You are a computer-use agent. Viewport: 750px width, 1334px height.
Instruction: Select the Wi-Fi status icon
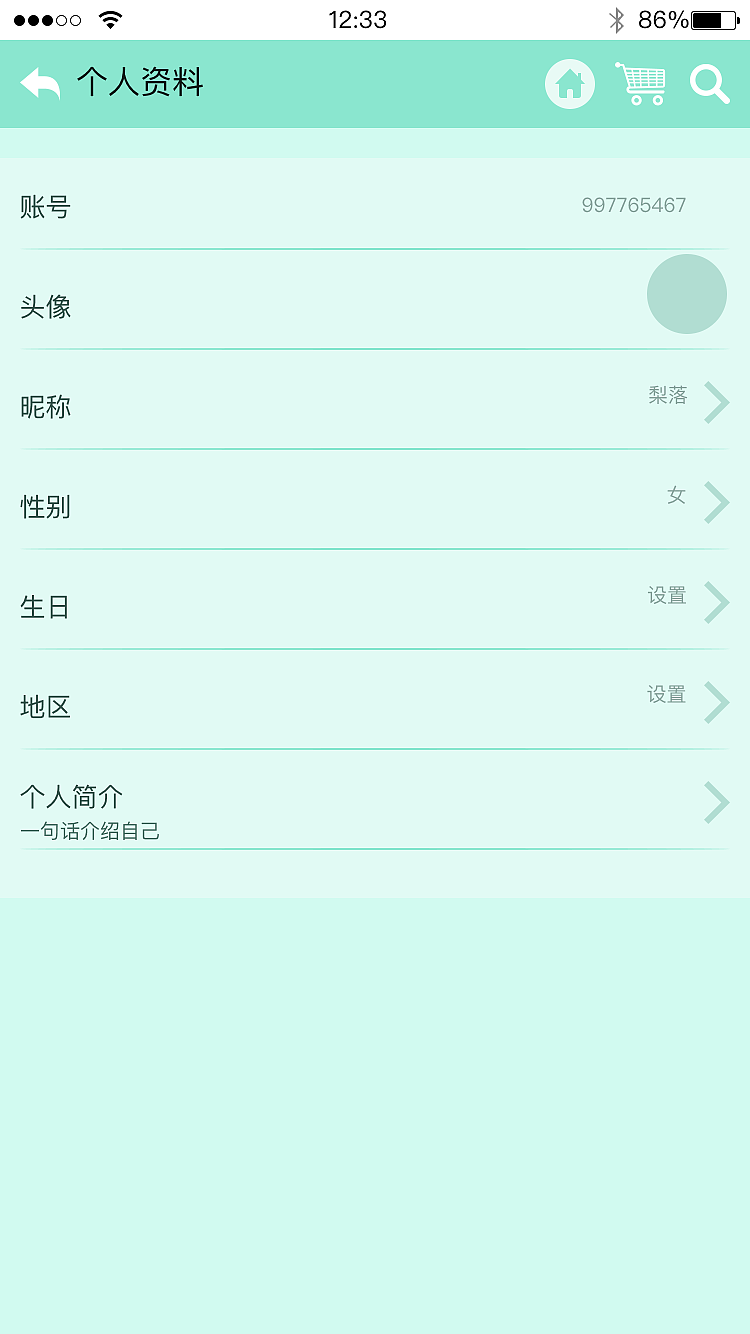(x=110, y=17)
